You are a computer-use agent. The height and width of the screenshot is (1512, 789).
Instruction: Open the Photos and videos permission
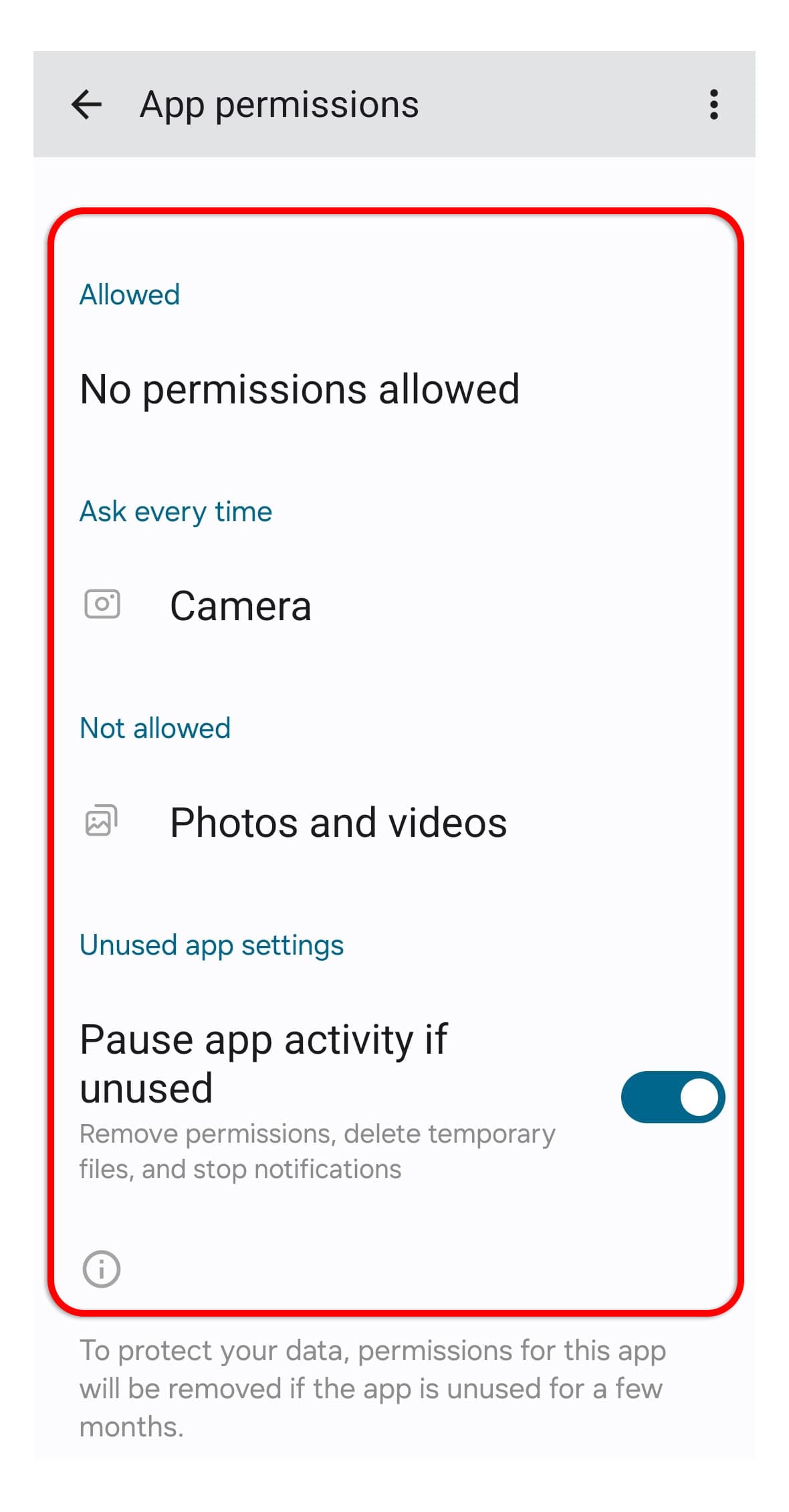click(394, 822)
